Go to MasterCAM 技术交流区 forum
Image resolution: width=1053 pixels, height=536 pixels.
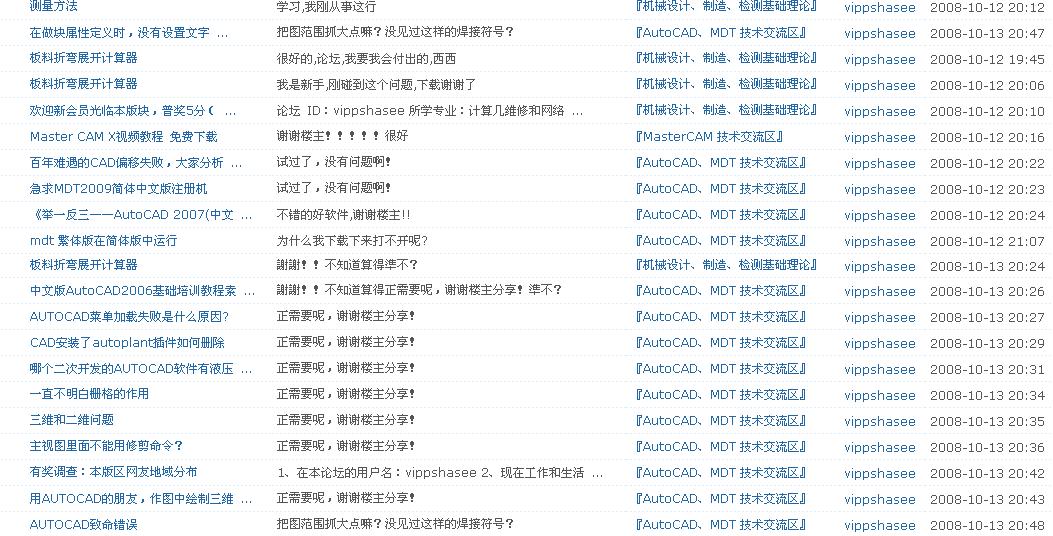pyautogui.click(x=709, y=136)
